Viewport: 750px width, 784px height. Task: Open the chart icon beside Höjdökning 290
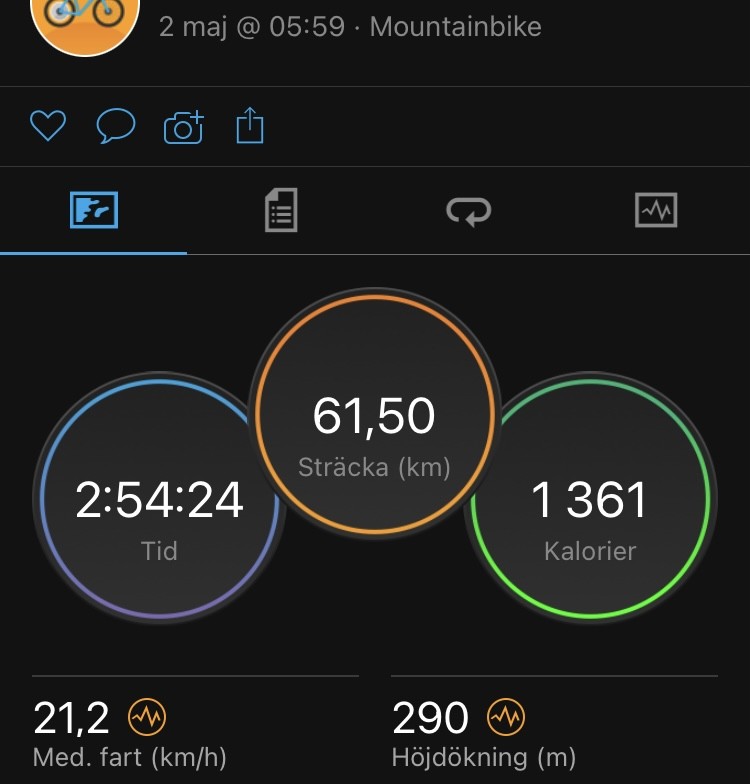[x=505, y=717]
